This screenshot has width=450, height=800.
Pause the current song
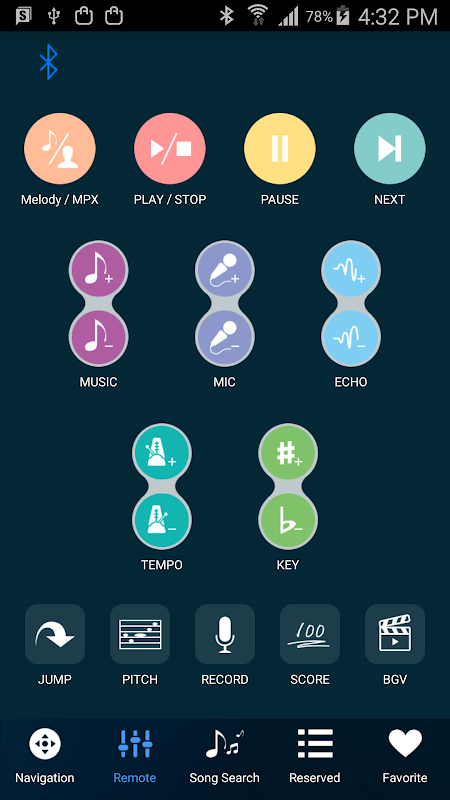coord(280,148)
